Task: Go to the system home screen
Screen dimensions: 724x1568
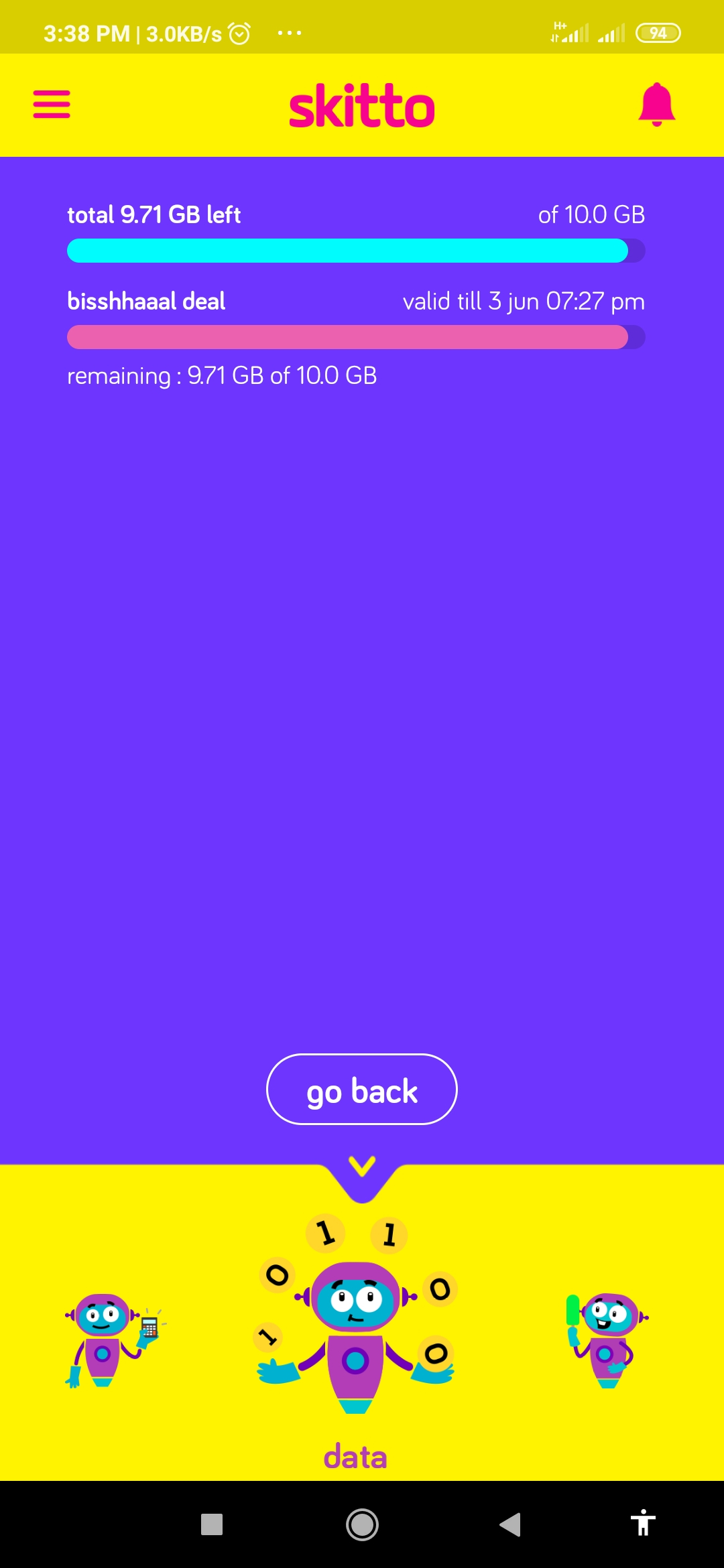Action: point(362,1524)
